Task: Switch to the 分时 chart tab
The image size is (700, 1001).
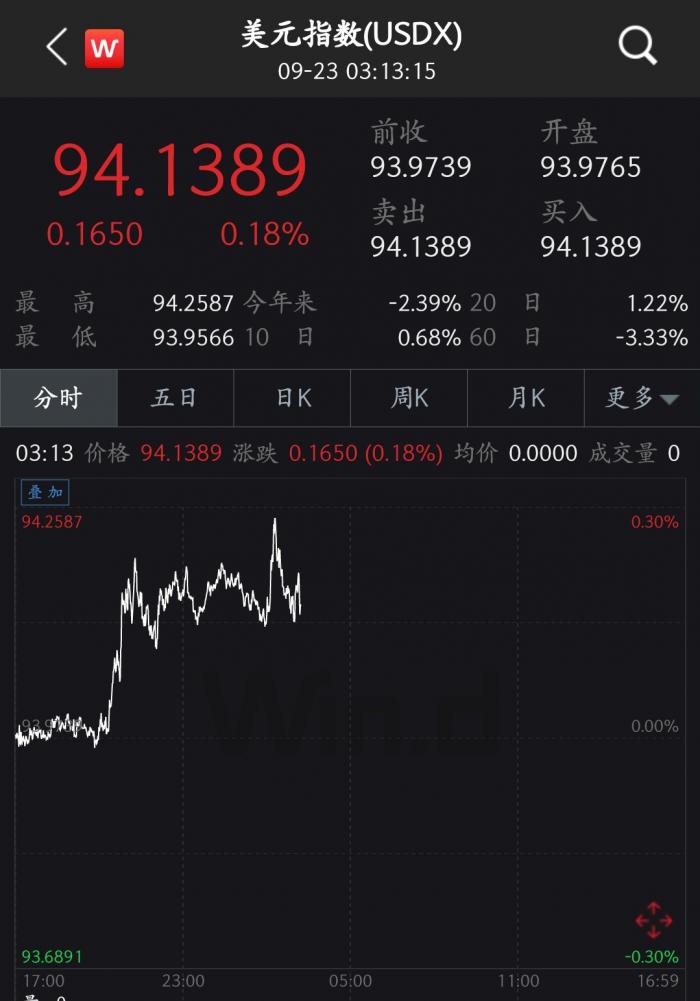Action: (58, 398)
